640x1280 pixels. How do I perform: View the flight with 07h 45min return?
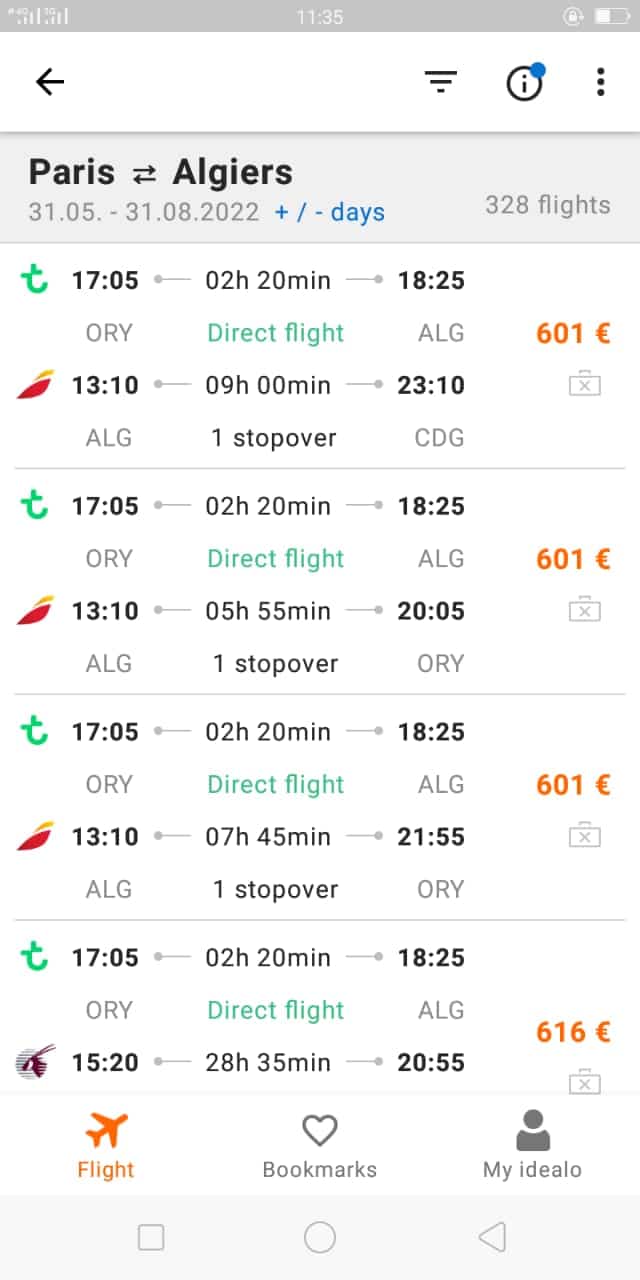coord(320,808)
